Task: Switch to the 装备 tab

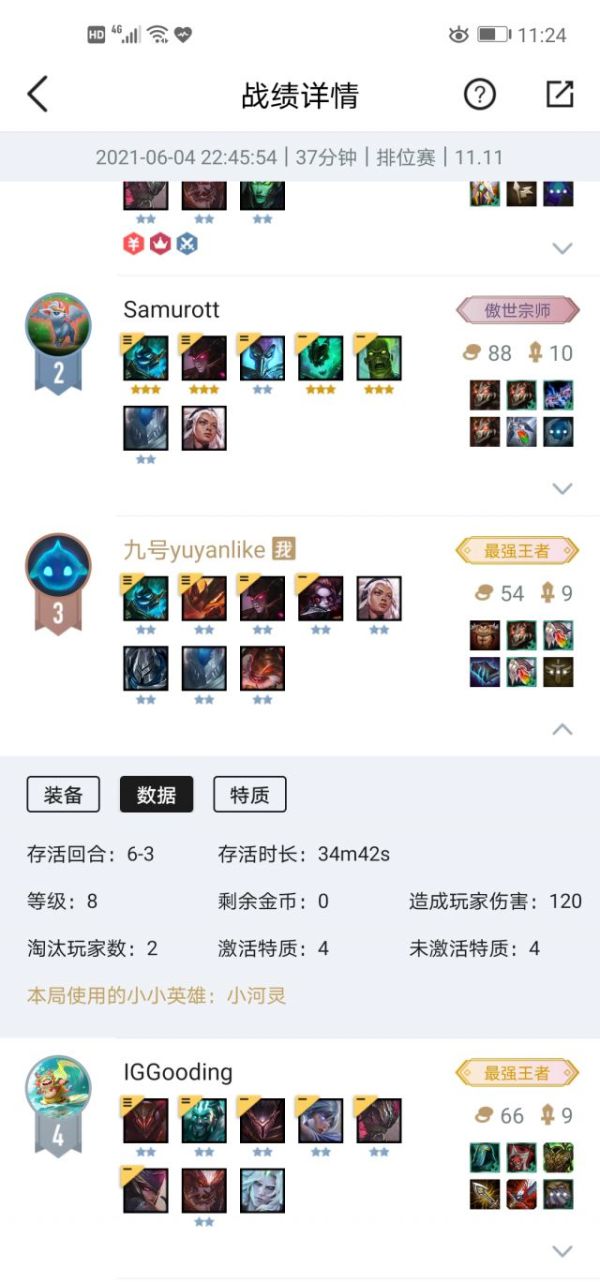Action: coord(63,795)
